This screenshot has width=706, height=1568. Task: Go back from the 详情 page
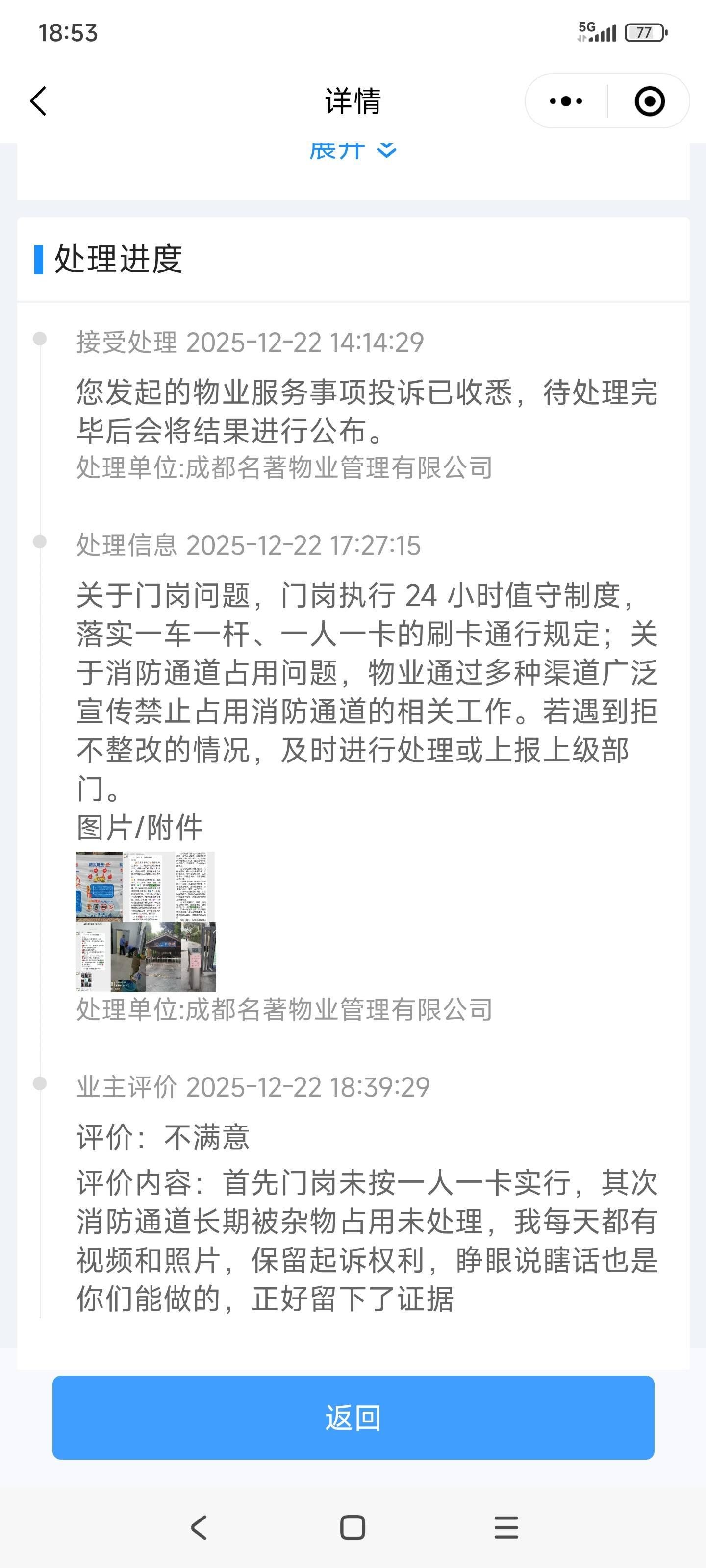click(38, 101)
